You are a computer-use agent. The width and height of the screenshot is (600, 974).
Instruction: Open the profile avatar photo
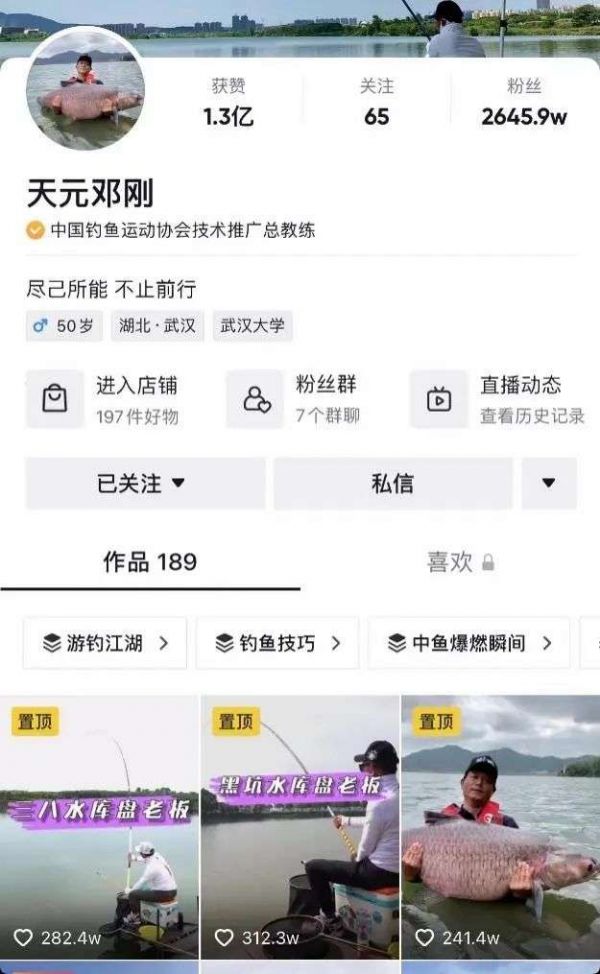pyautogui.click(x=85, y=89)
